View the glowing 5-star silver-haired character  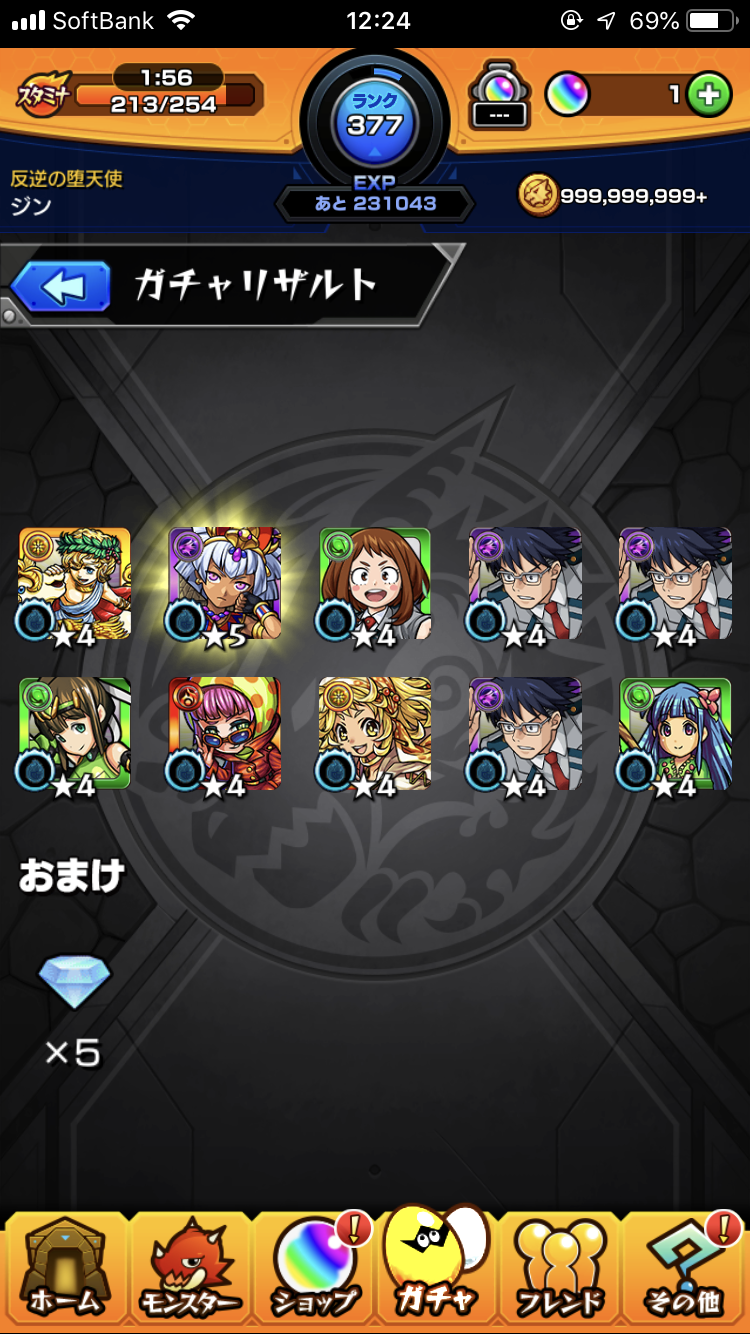click(225, 584)
